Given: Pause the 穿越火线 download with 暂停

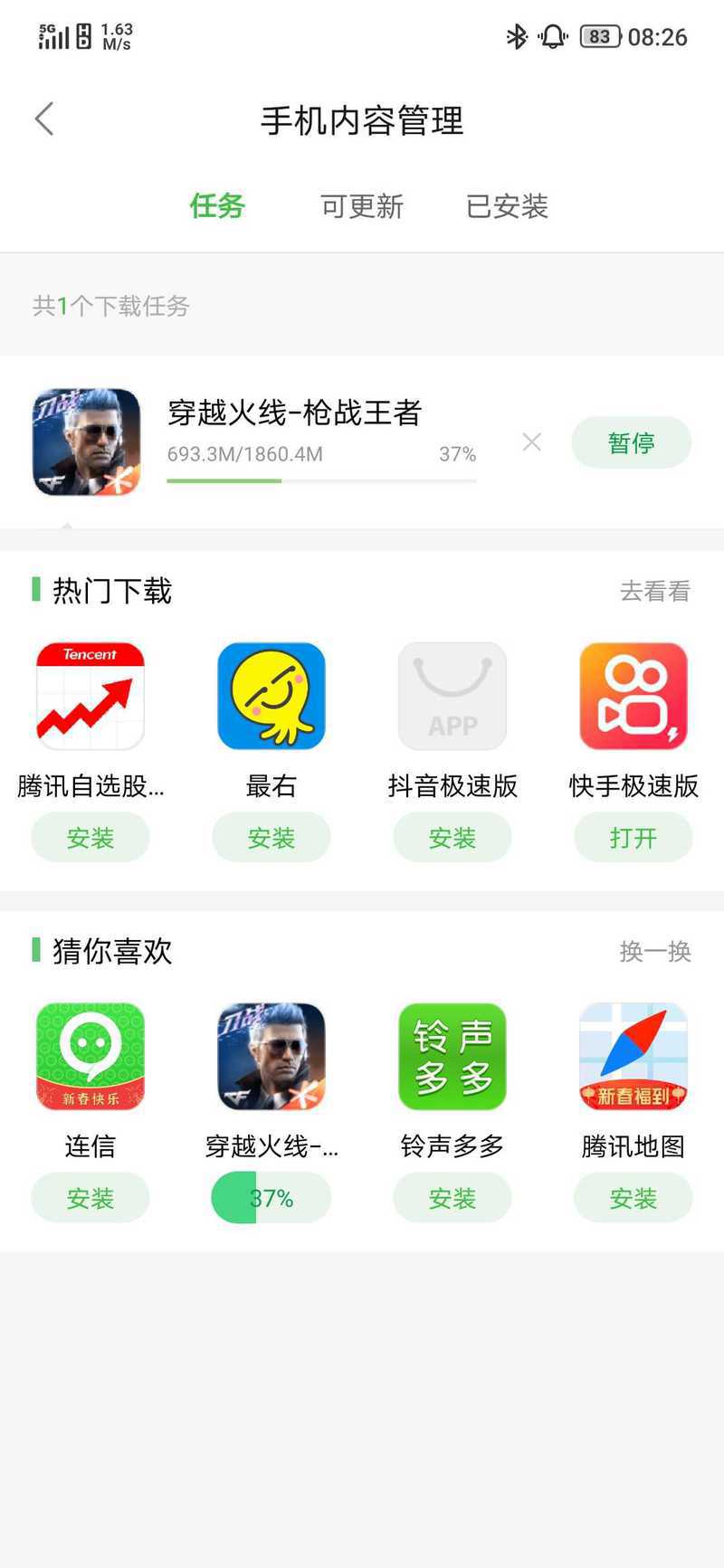Looking at the screenshot, I should tap(631, 442).
